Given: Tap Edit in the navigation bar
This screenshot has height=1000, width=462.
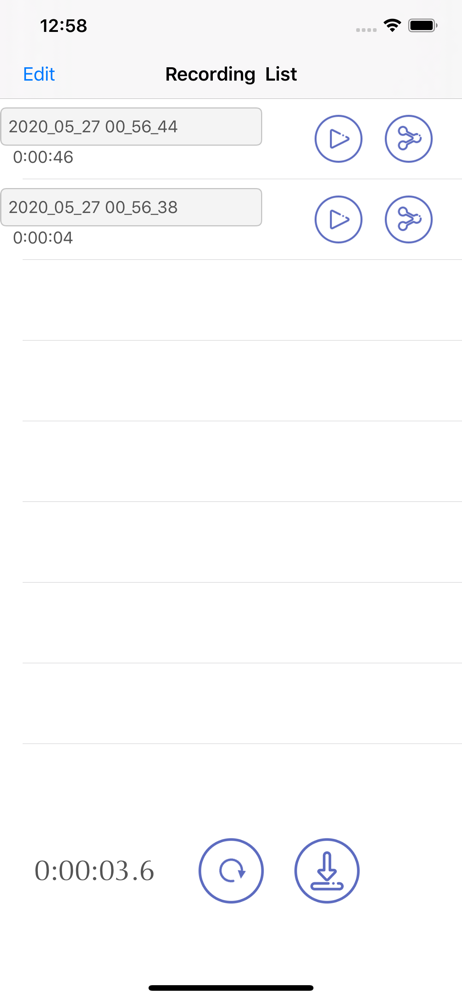Looking at the screenshot, I should point(39,75).
